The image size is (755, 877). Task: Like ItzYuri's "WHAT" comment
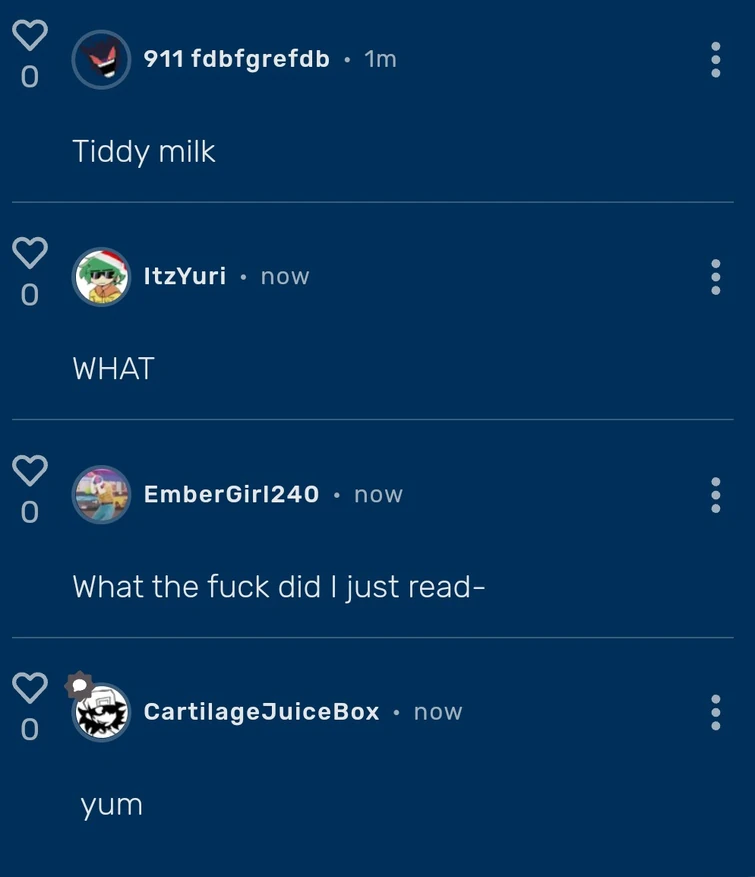(x=30, y=252)
